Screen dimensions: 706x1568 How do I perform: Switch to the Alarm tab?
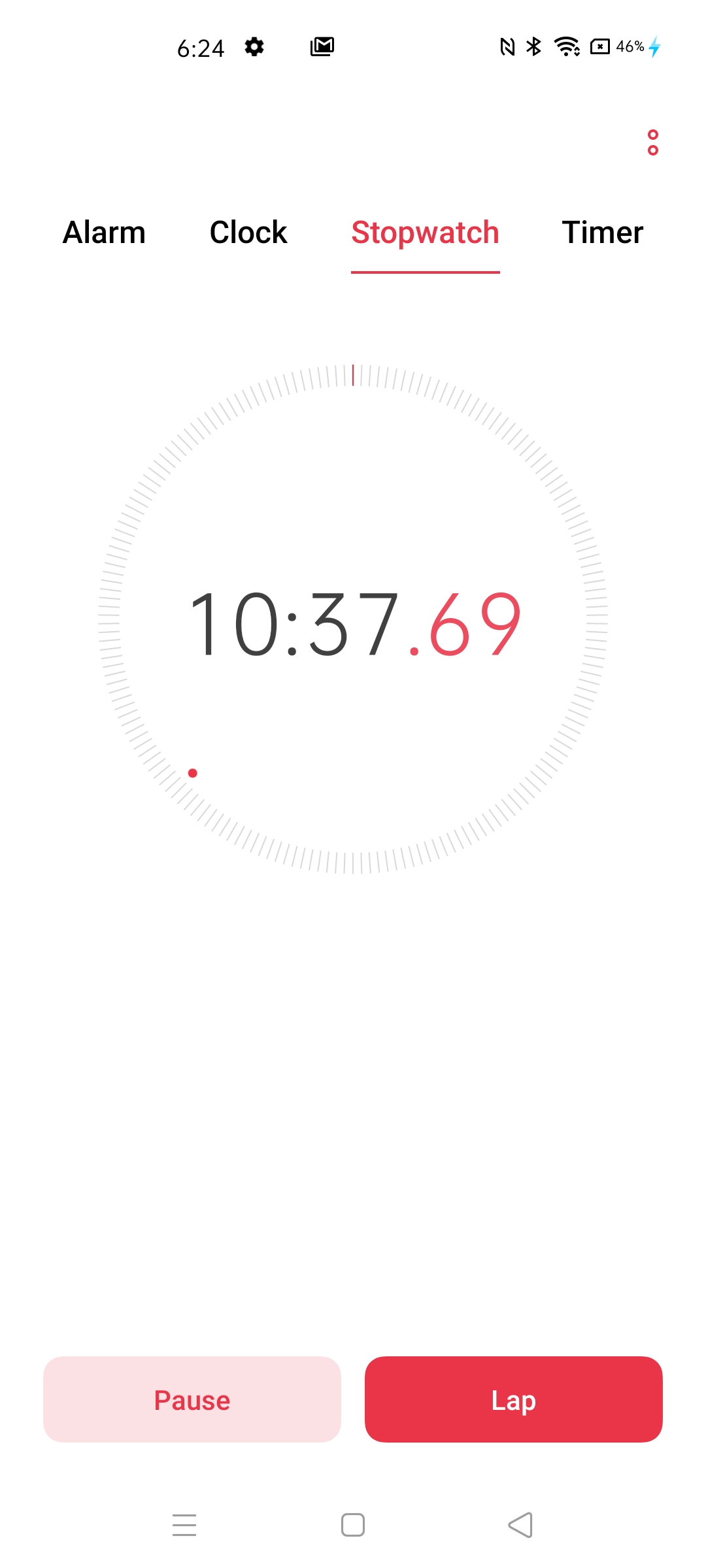(x=104, y=233)
